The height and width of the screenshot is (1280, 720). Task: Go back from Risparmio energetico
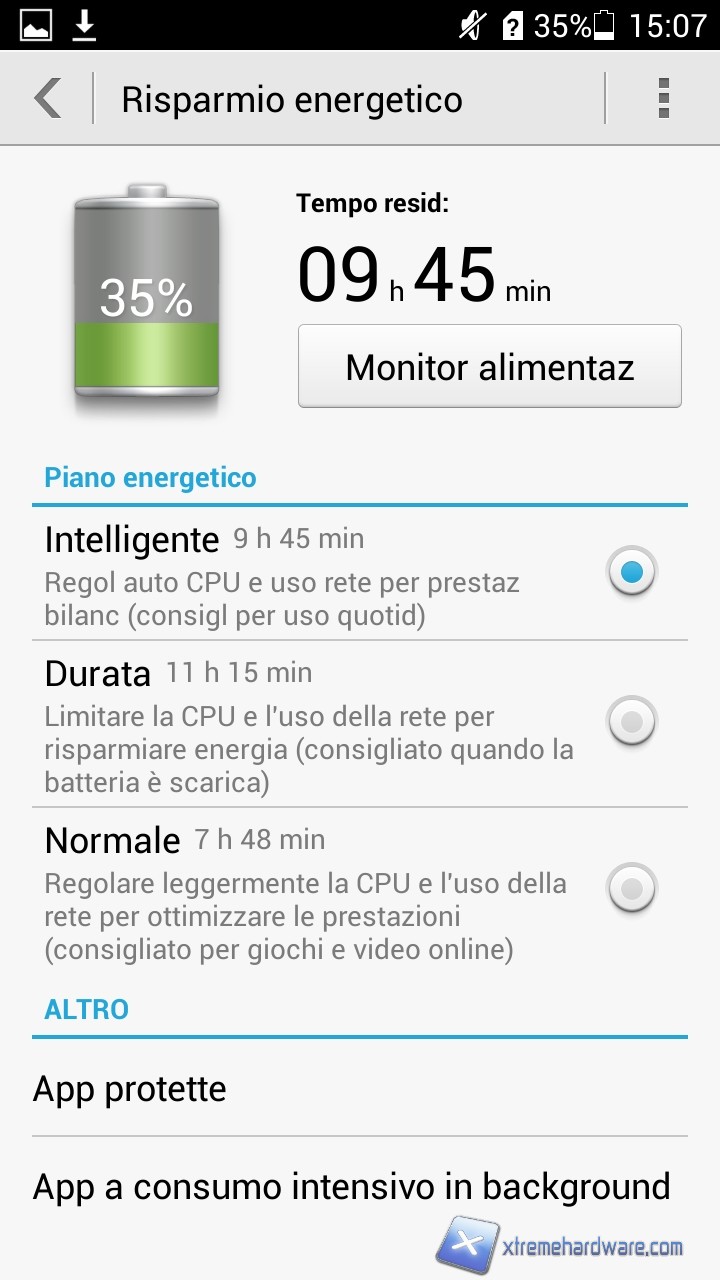point(48,99)
